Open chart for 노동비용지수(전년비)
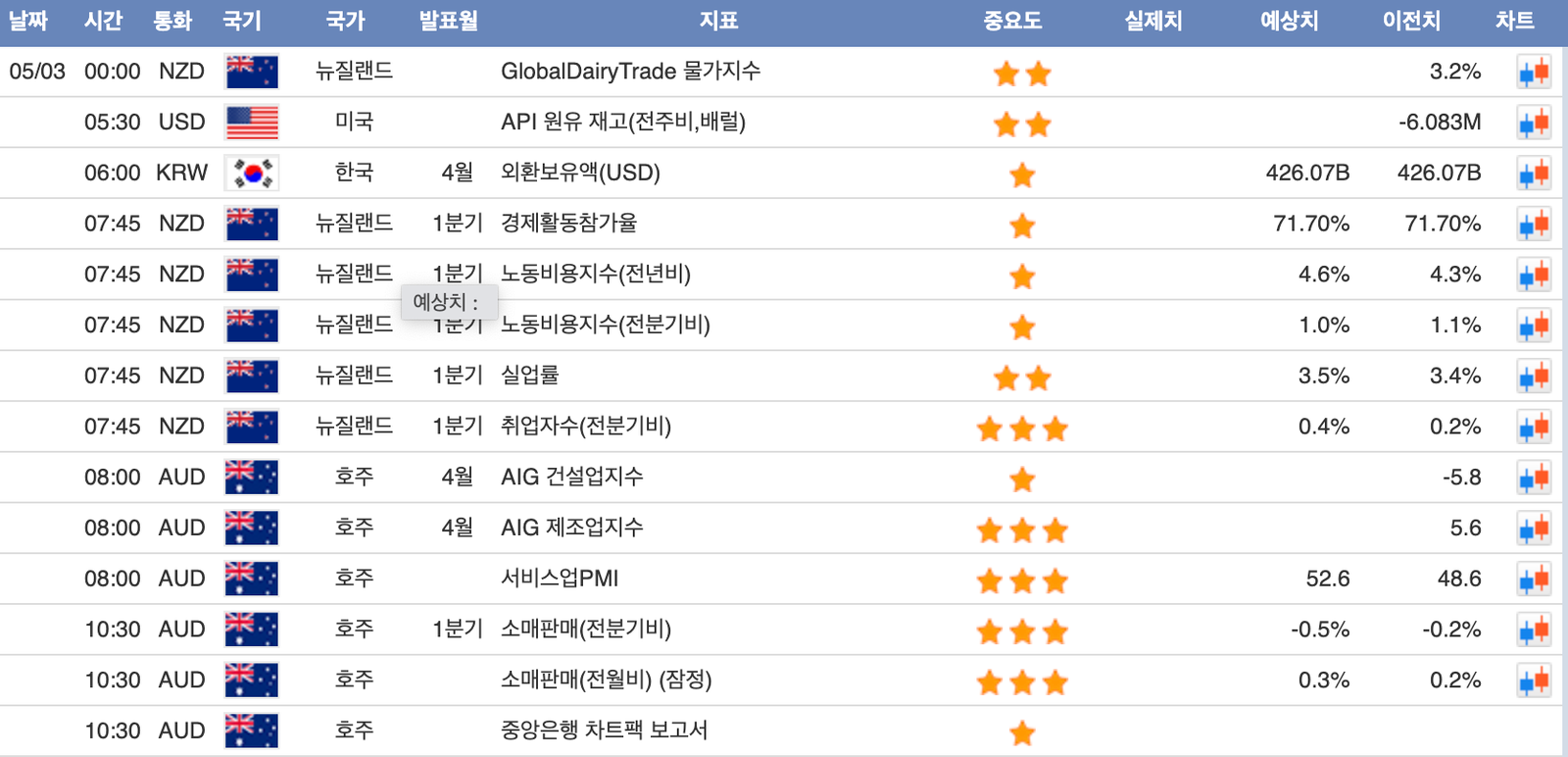The image size is (1568, 757). [1534, 276]
